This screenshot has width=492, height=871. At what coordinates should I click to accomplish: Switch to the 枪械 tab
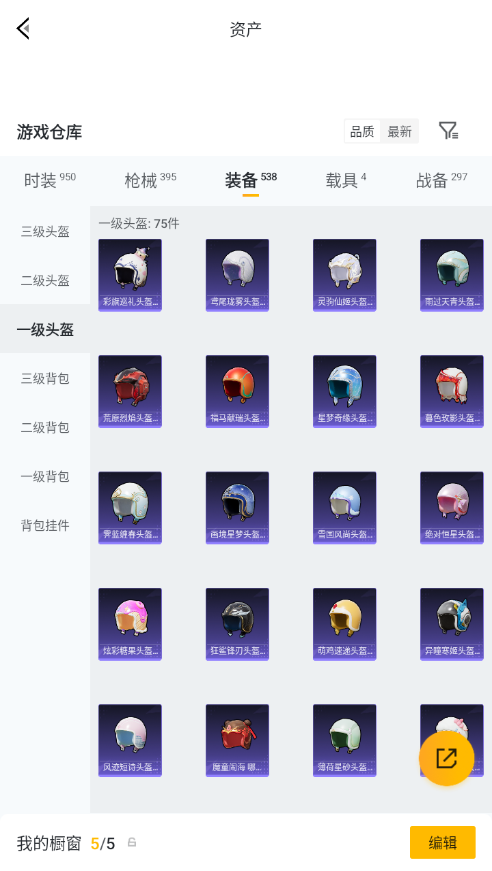[150, 180]
